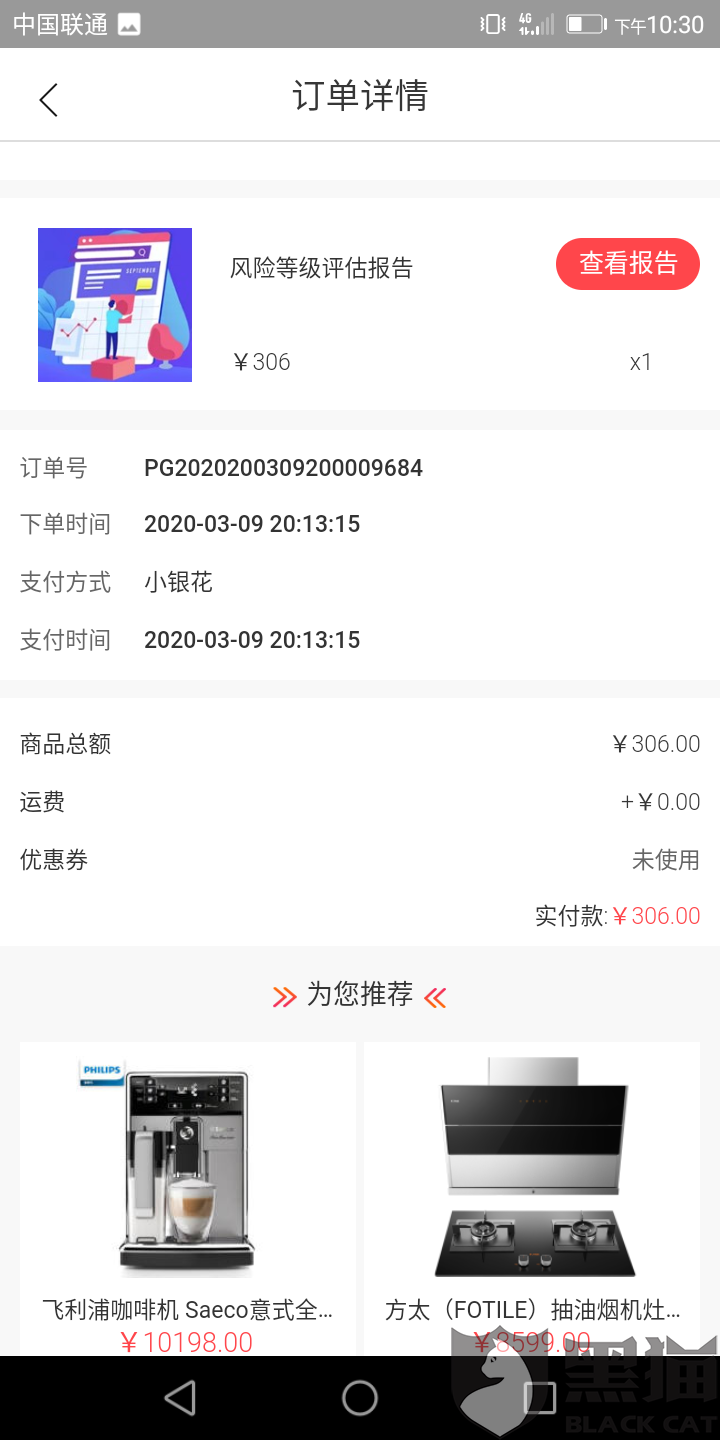Tap the 查看报告 button

click(627, 264)
